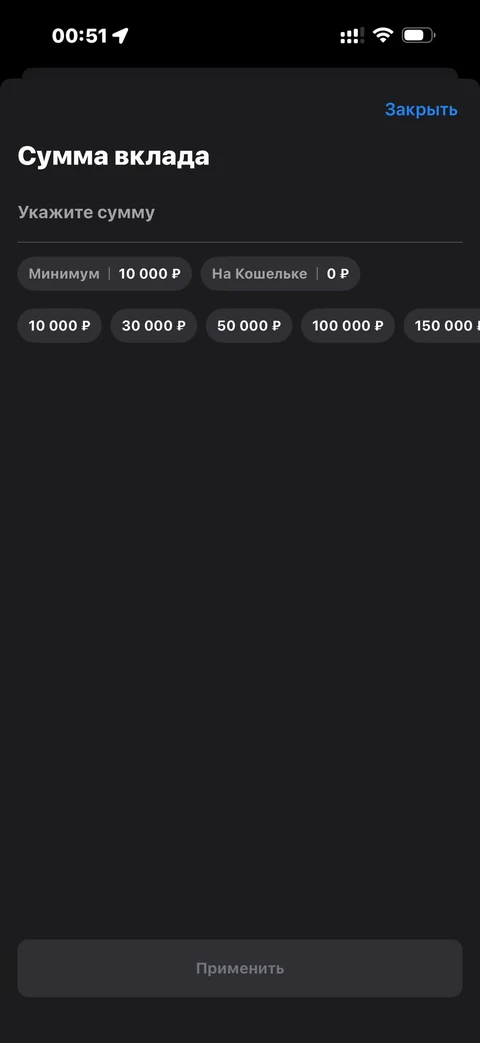The height and width of the screenshot is (1043, 480).
Task: Select the Минимум 10 000 ₽ chip
Action: tap(104, 273)
